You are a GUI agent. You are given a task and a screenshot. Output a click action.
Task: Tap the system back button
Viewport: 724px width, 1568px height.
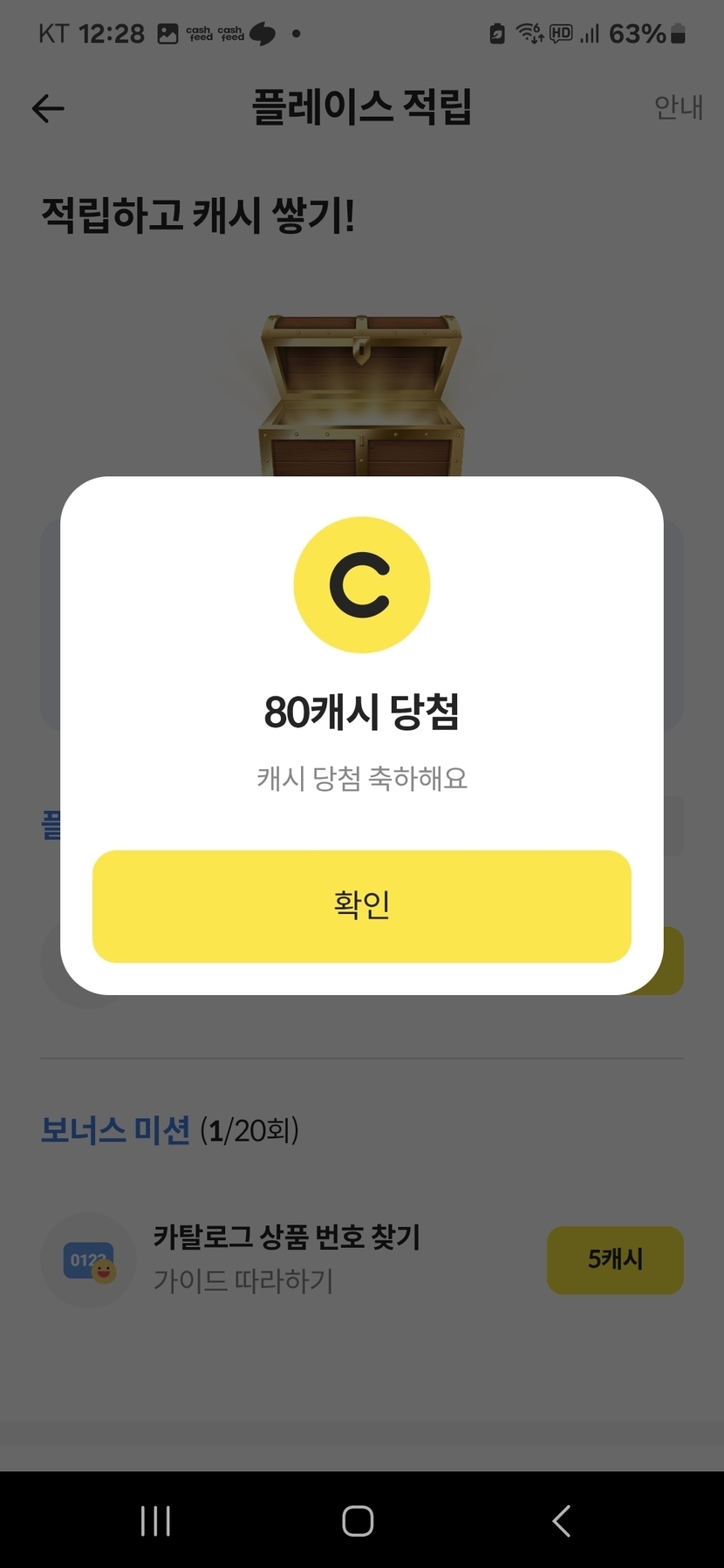pos(562,1520)
